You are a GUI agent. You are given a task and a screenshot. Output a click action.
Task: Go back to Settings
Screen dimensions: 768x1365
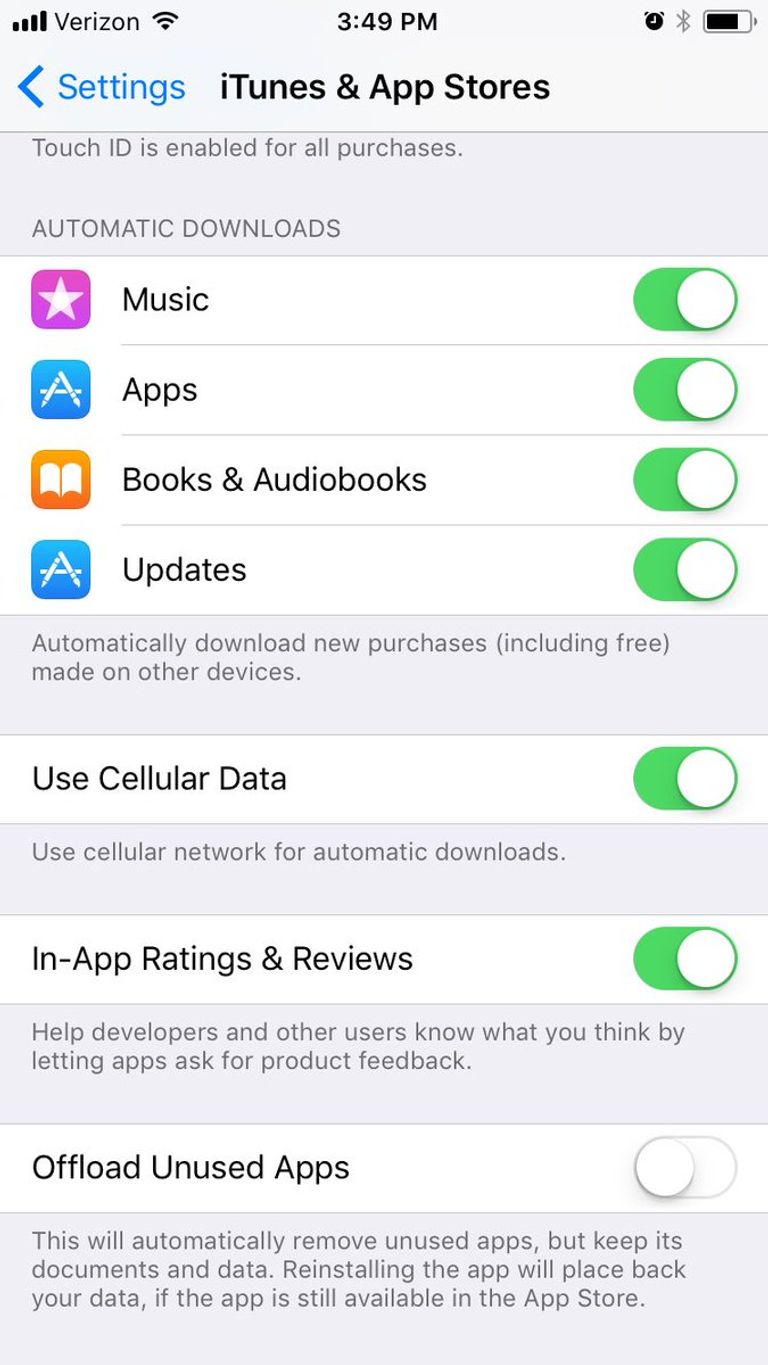pyautogui.click(x=121, y=88)
